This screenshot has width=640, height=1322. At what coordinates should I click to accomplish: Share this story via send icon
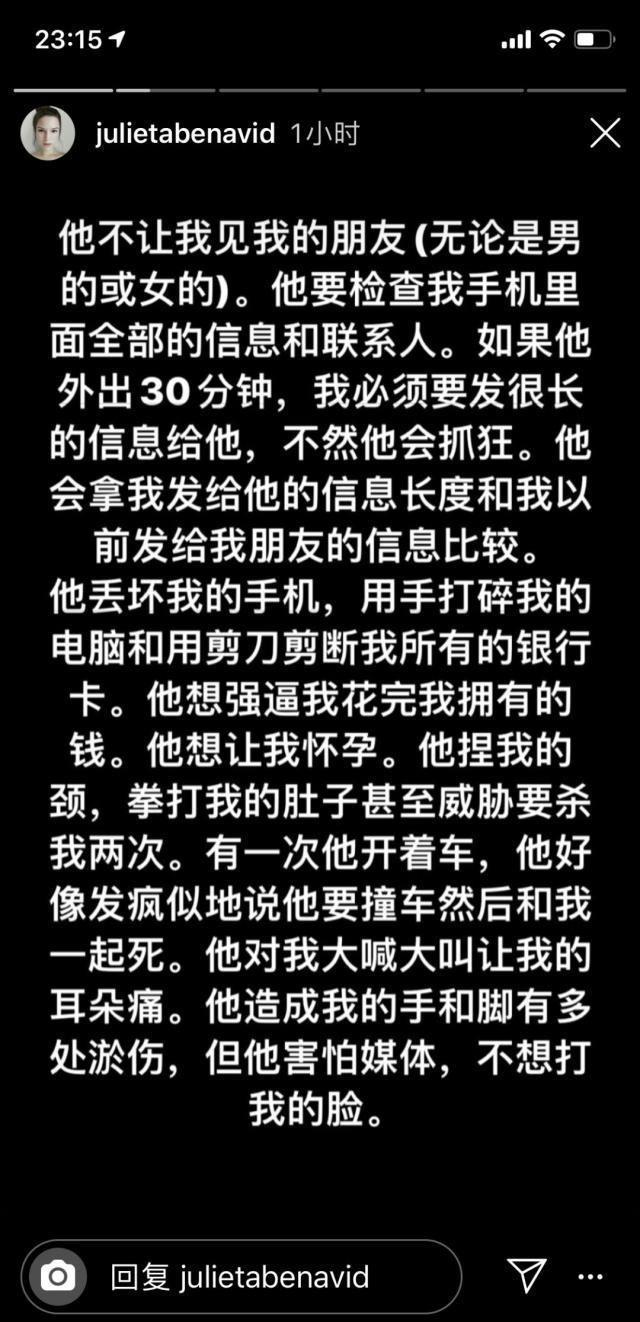coord(526,1275)
